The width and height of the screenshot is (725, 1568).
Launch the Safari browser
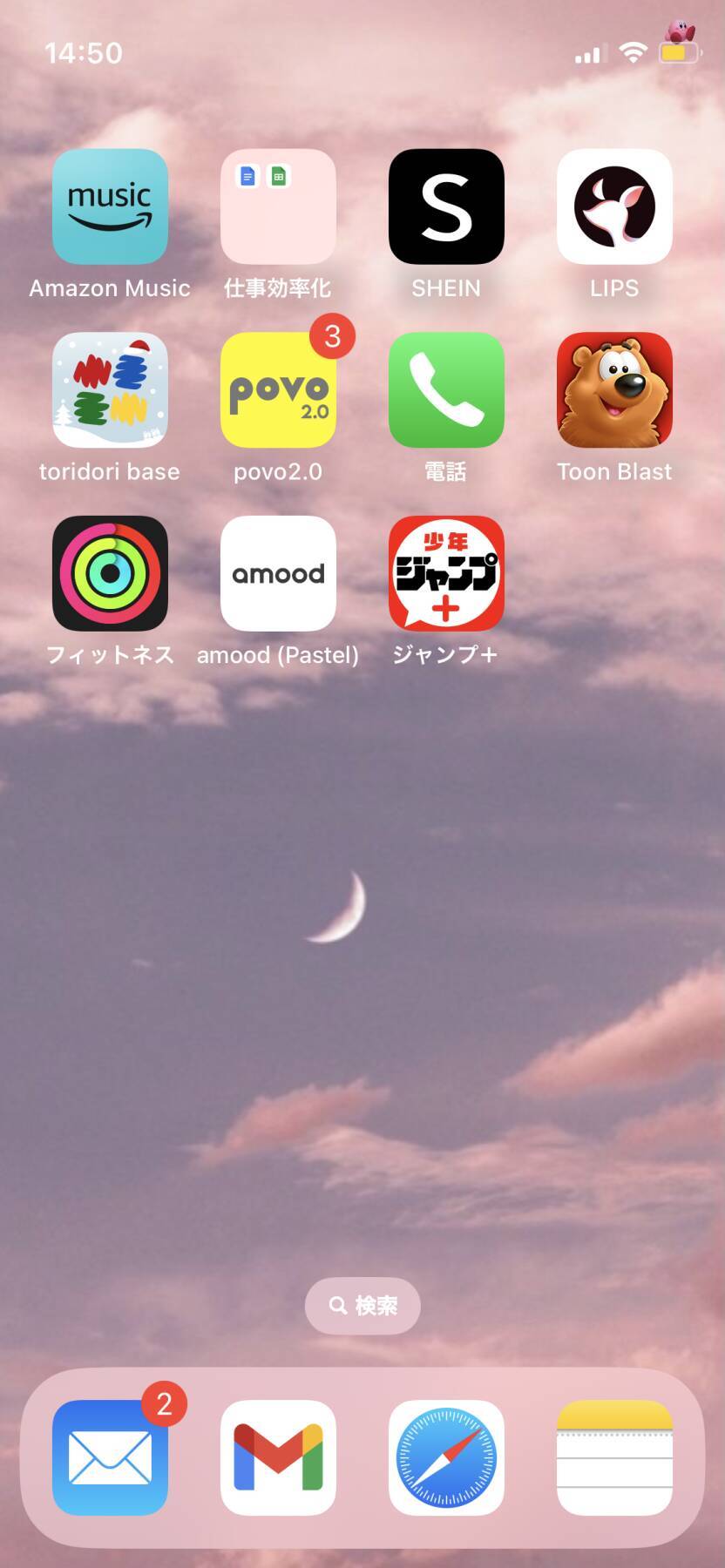click(x=446, y=1457)
